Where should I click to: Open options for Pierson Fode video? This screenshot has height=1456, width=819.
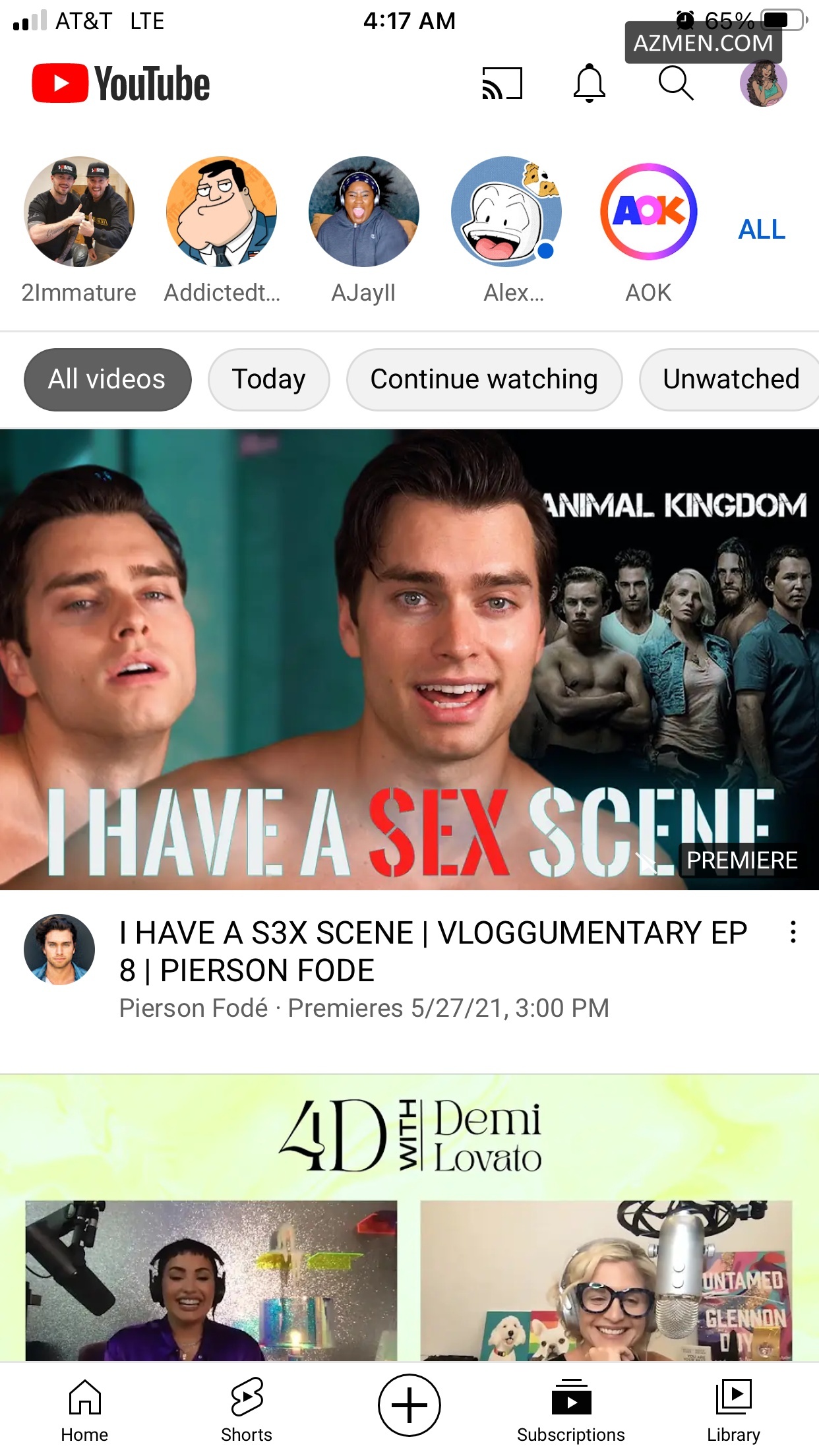pyautogui.click(x=793, y=932)
